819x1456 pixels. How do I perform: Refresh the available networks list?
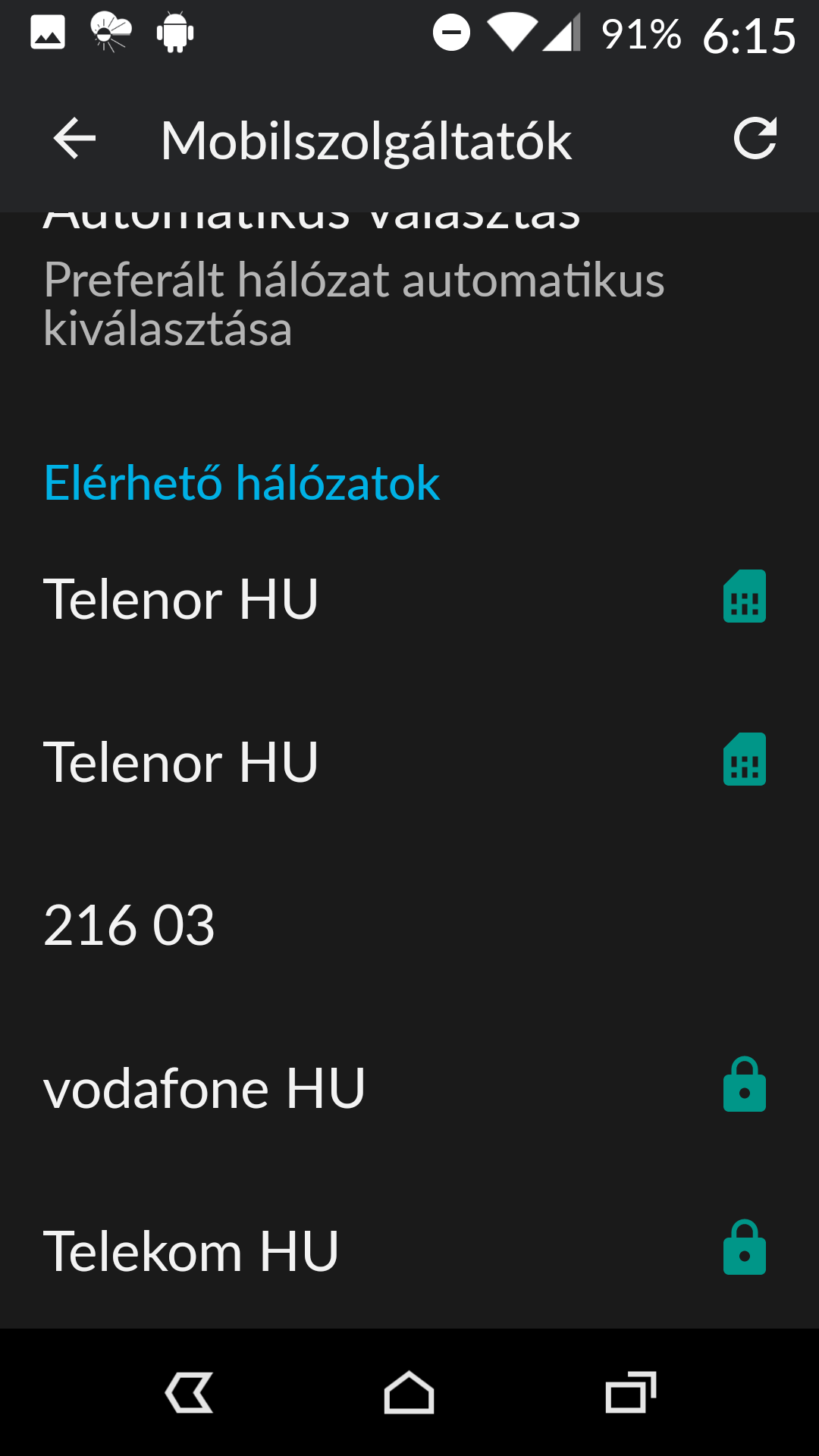point(755,139)
